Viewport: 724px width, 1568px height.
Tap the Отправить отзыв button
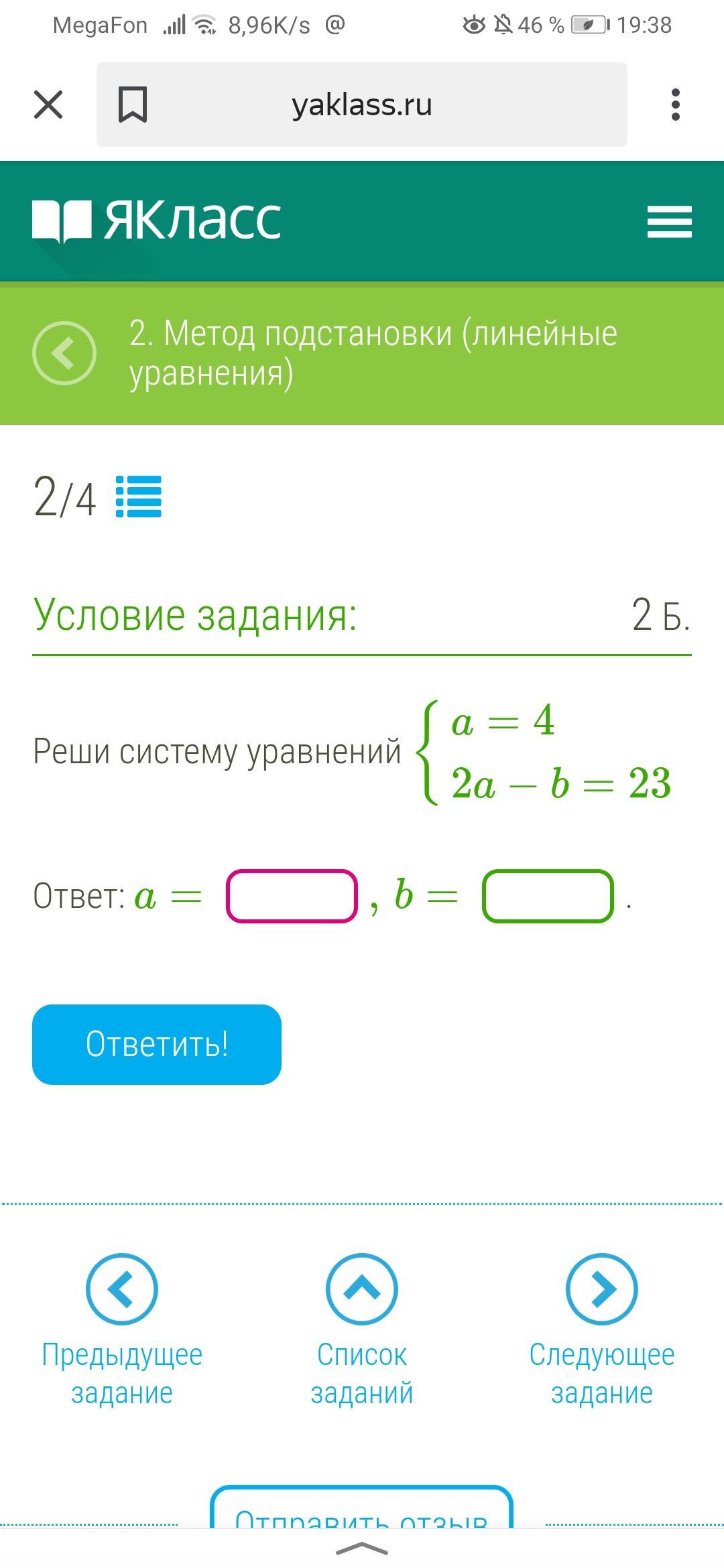click(361, 1508)
